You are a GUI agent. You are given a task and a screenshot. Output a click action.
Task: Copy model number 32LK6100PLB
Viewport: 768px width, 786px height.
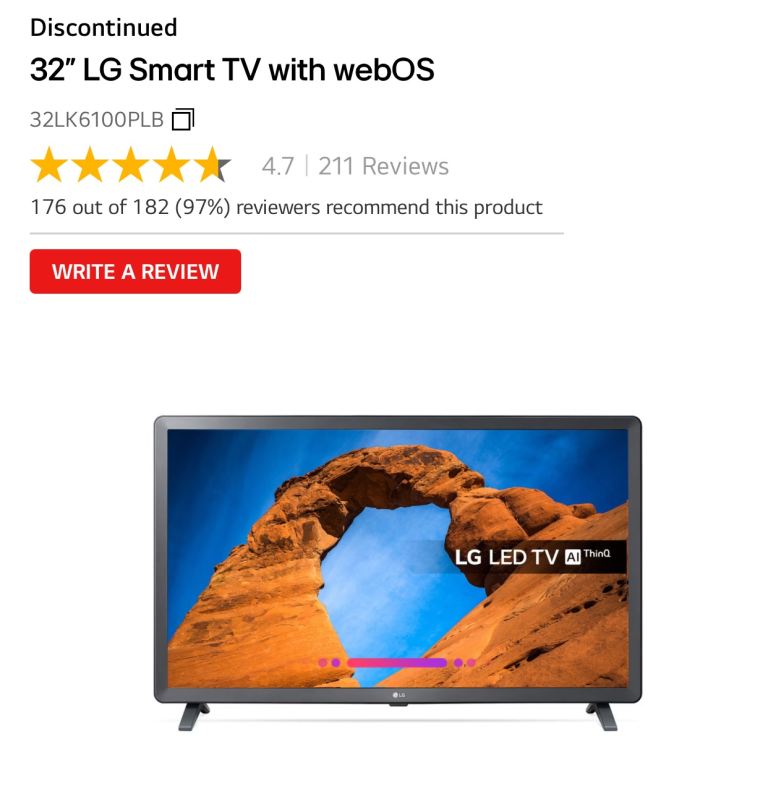[182, 120]
